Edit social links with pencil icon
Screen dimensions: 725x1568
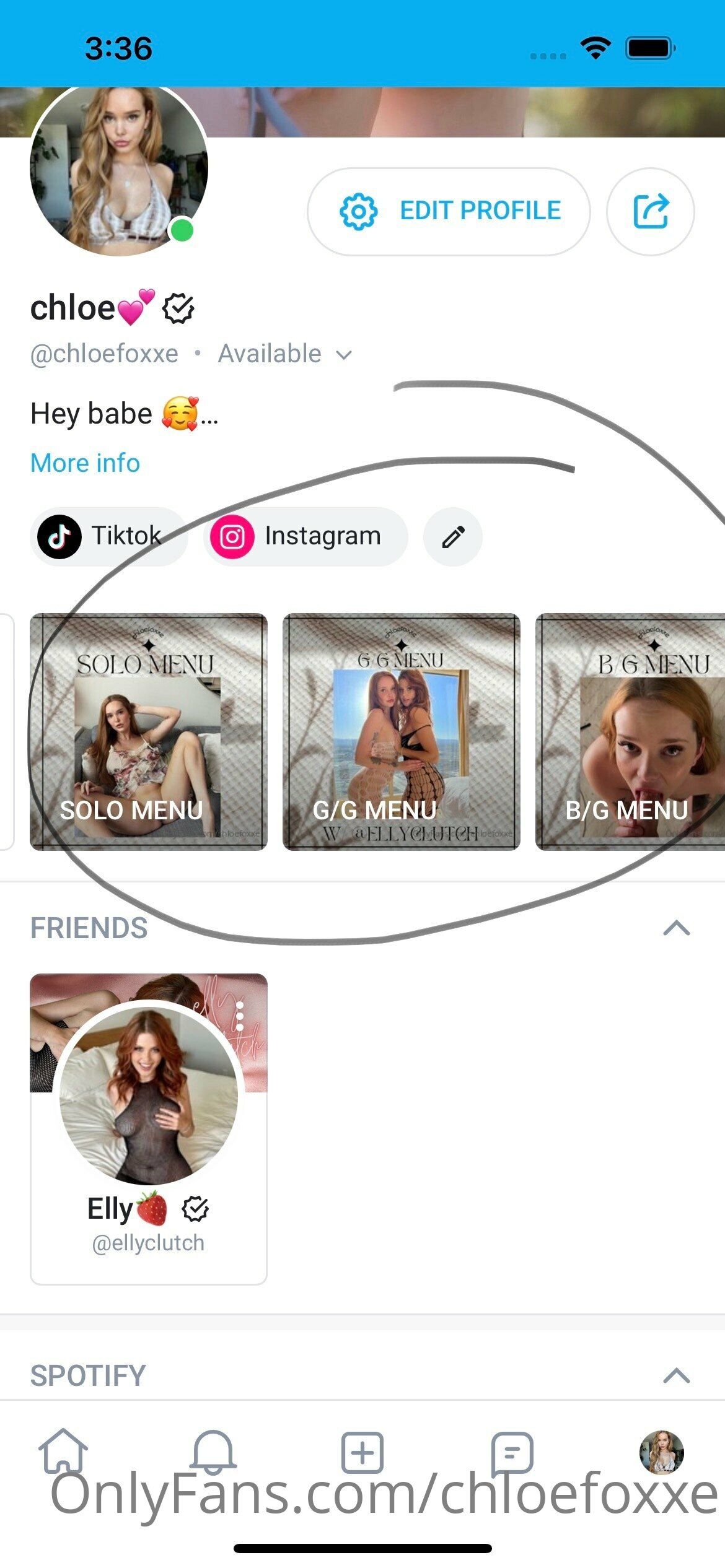(x=453, y=536)
